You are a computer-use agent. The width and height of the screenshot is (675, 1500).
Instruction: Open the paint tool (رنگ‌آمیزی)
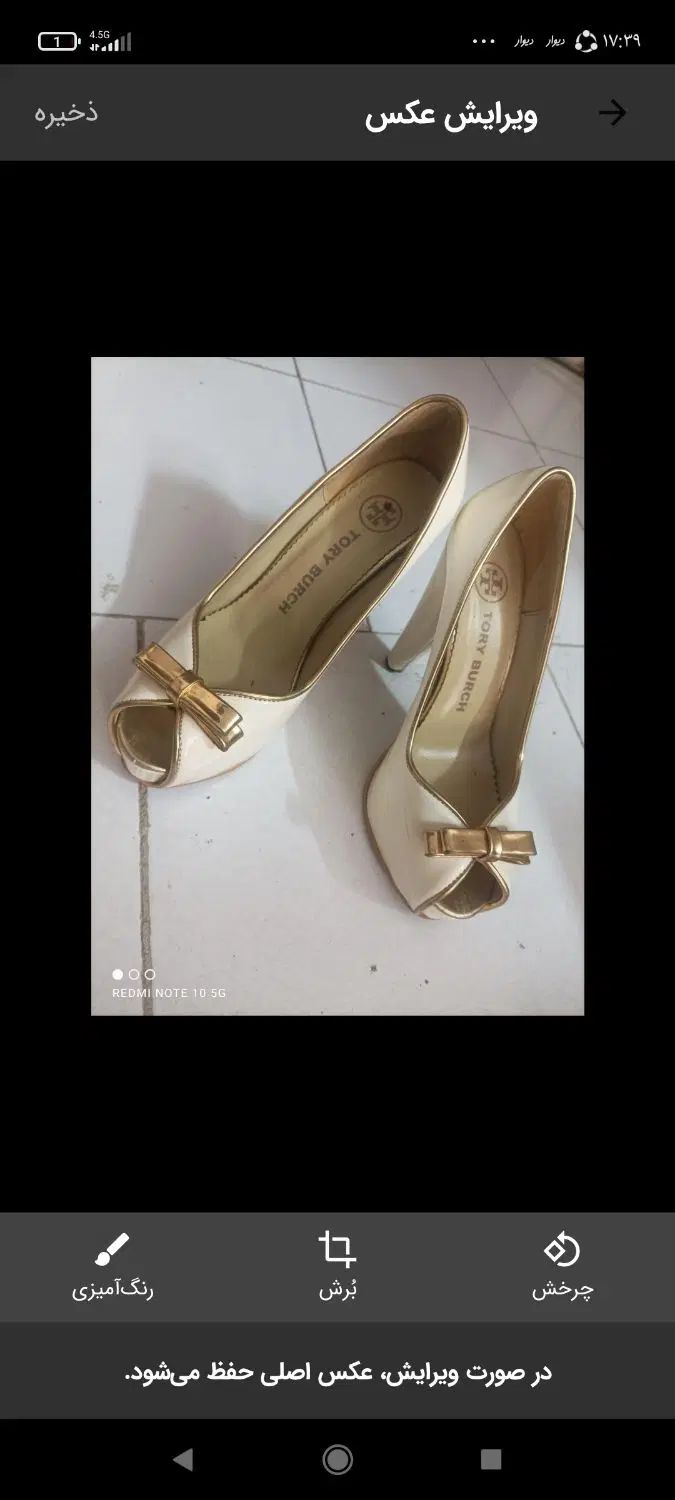click(112, 1265)
